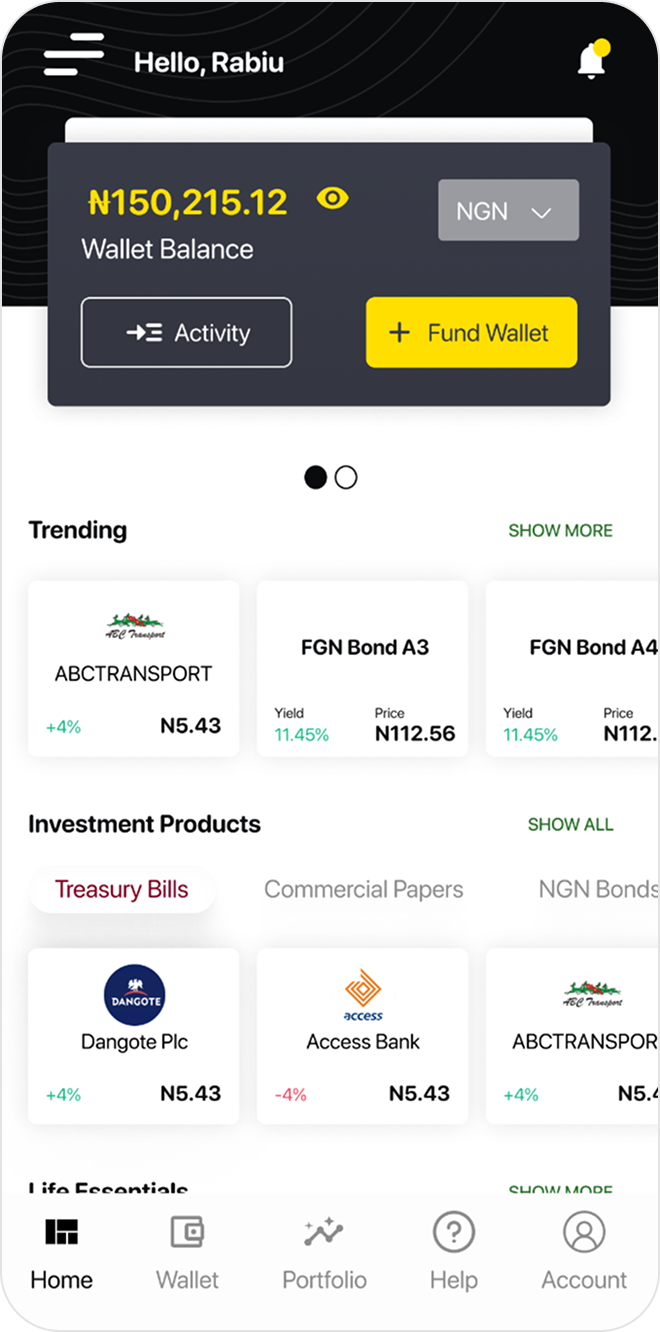The height and width of the screenshot is (1332, 660).
Task: Open ABCTRANSPORT card in Trending
Action: 134,668
